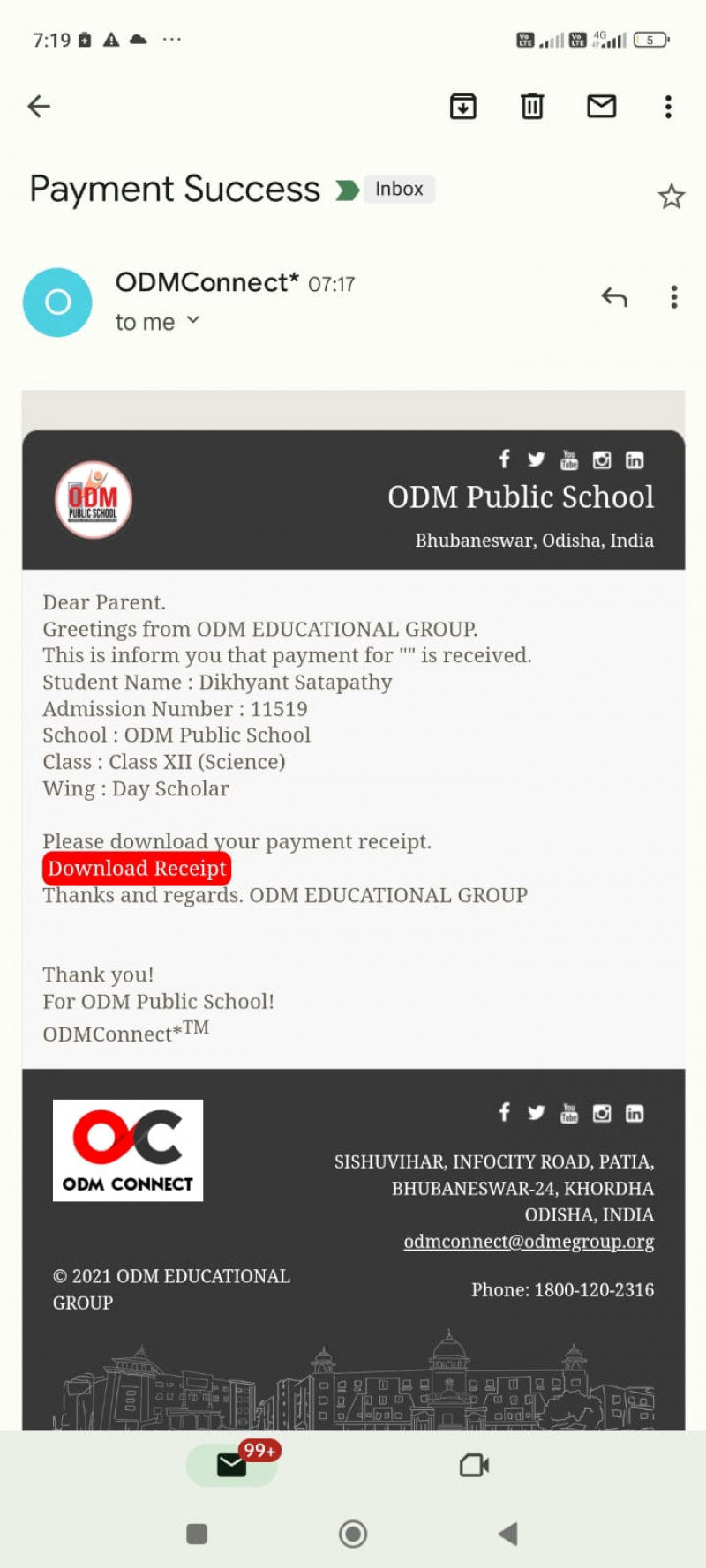
Task: Switch to the Meet video tab
Action: (x=474, y=1465)
